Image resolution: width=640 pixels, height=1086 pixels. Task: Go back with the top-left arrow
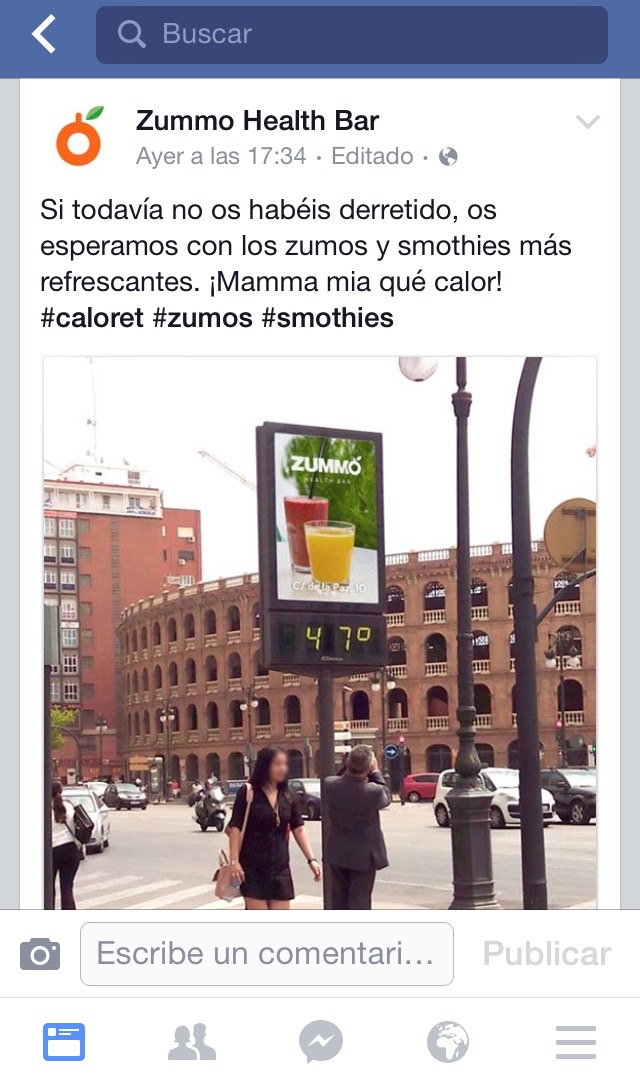coord(44,34)
